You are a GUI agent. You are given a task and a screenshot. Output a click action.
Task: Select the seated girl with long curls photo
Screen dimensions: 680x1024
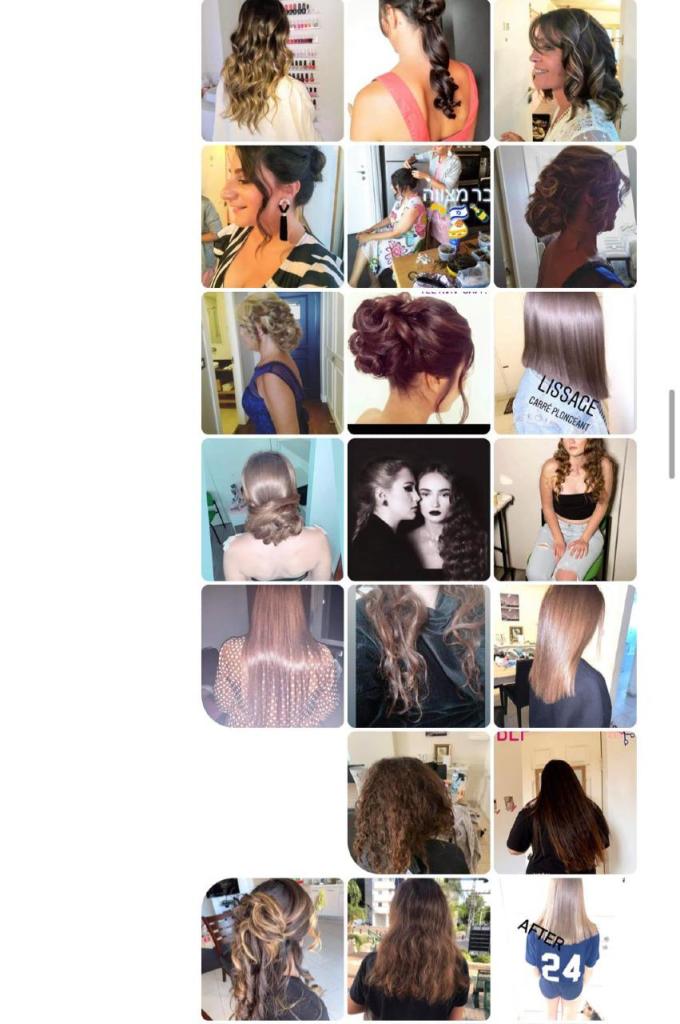pyautogui.click(x=564, y=509)
